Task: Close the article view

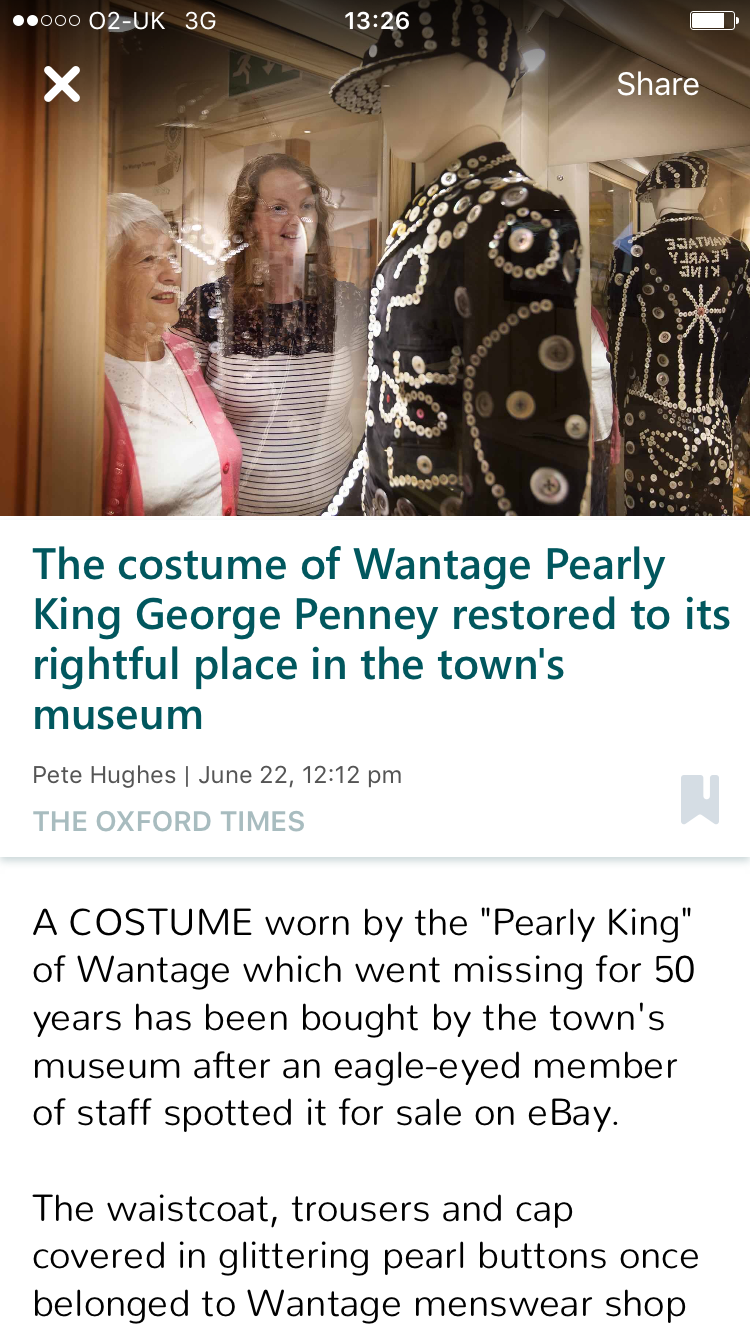Action: [x=62, y=85]
